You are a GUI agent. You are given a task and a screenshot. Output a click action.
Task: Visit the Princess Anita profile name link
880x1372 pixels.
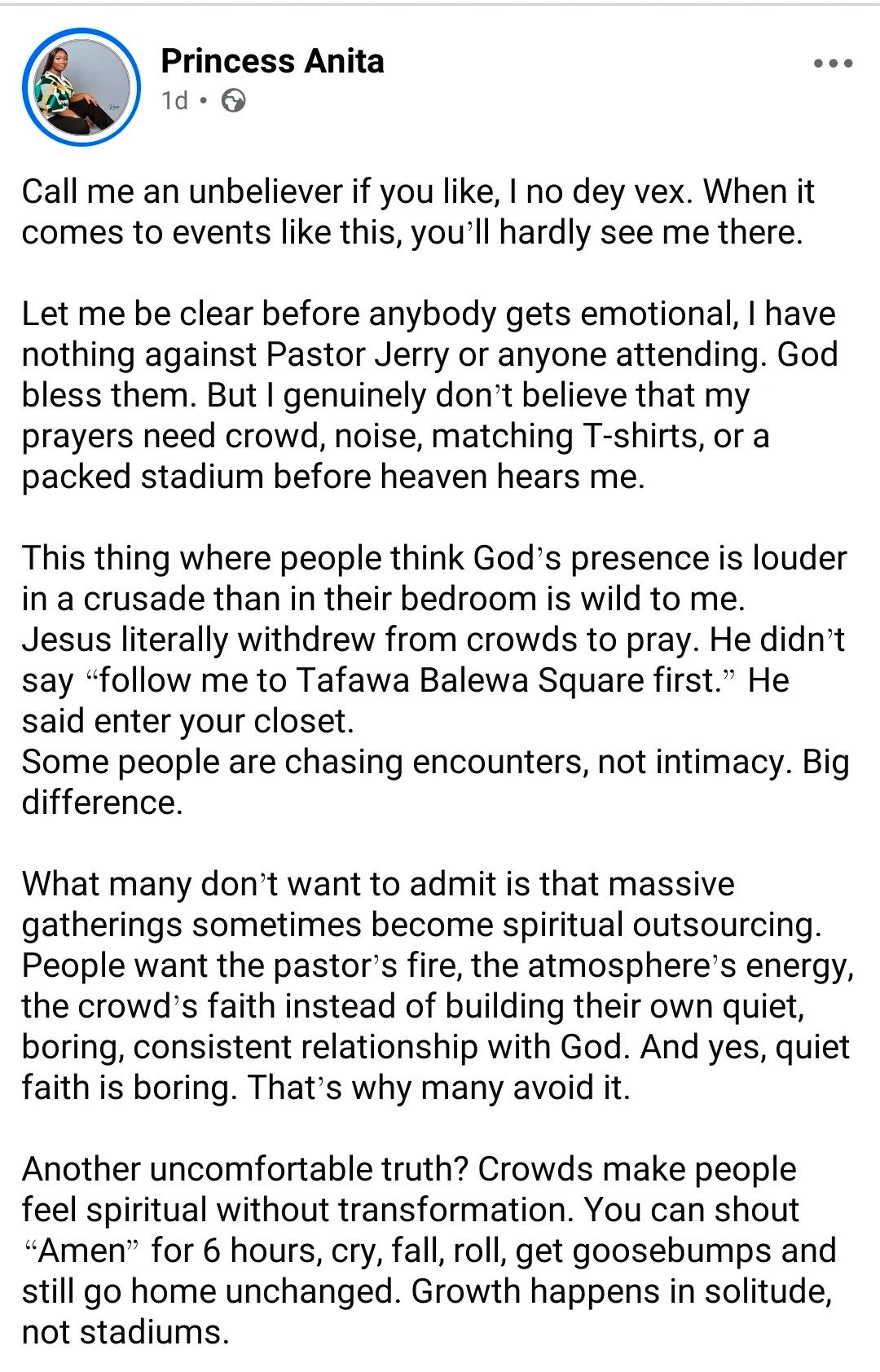(272, 61)
